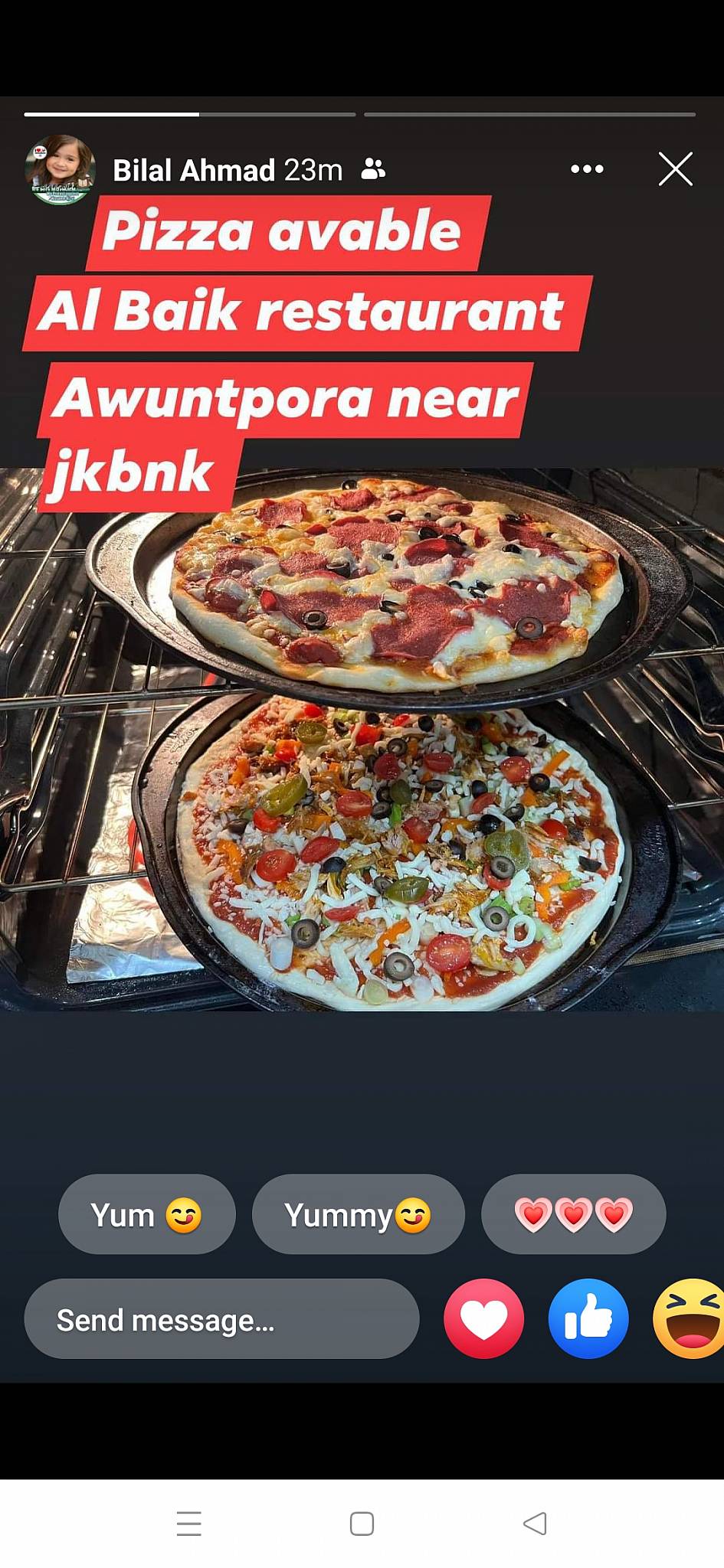Go back using system back button

click(x=535, y=1524)
